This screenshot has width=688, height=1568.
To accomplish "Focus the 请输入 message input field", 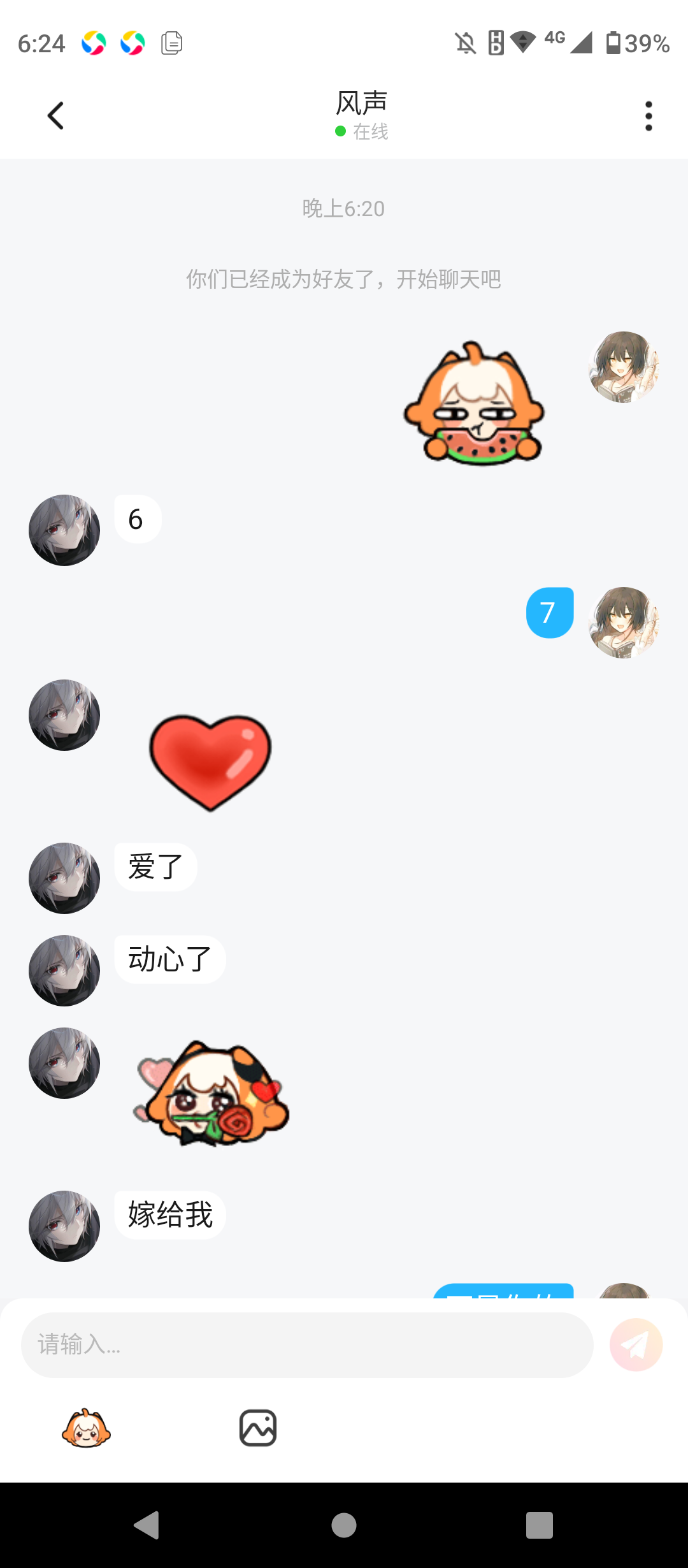I will (x=307, y=1345).
